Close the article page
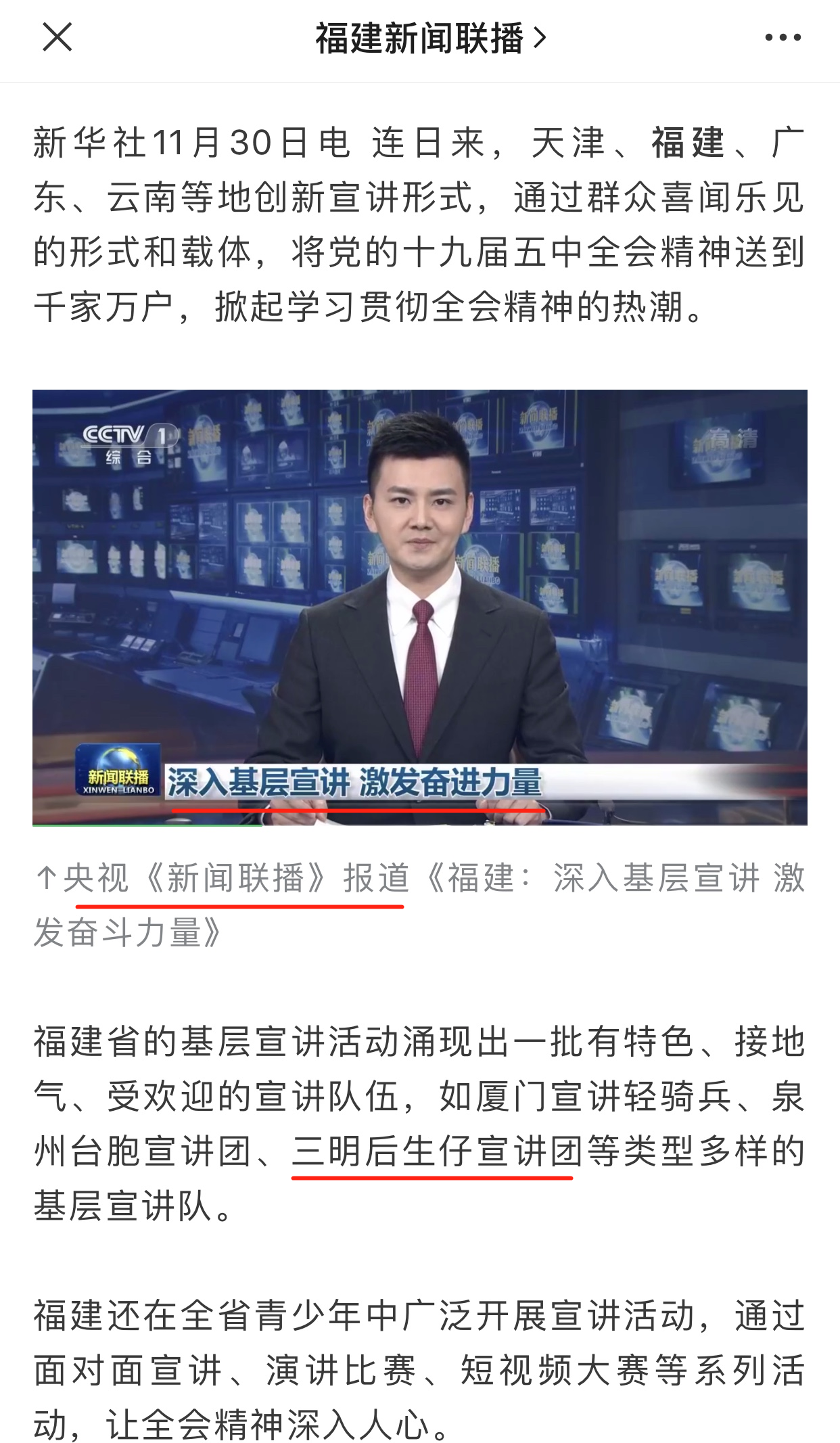This screenshot has width=840, height=1443. pyautogui.click(x=57, y=37)
